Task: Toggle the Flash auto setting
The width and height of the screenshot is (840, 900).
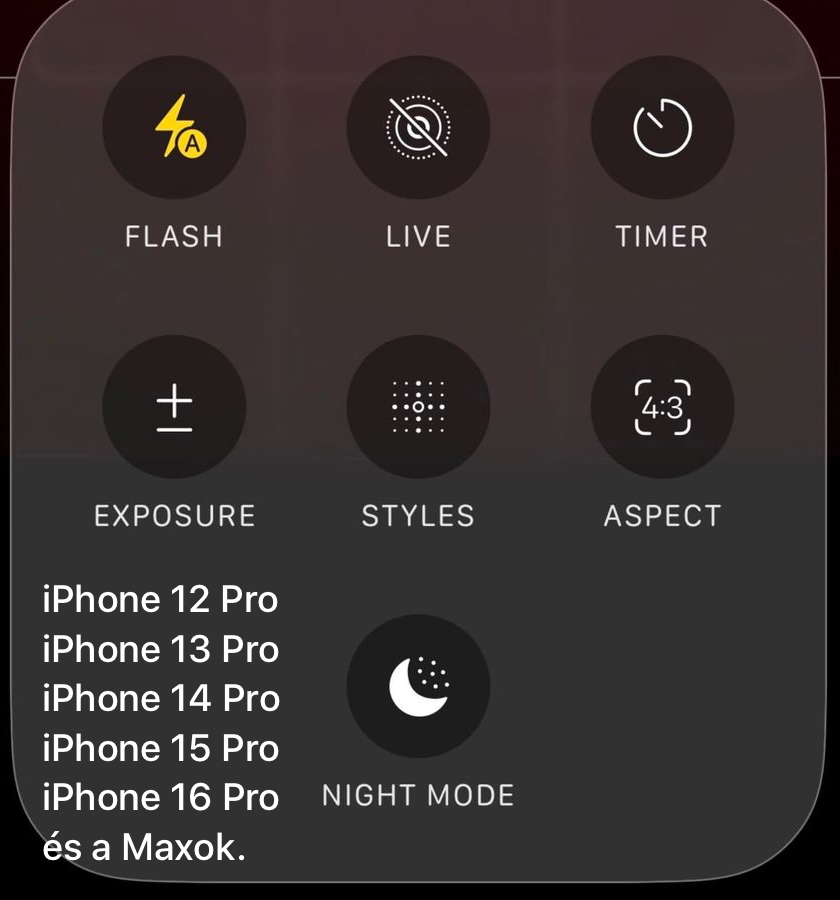Action: point(174,128)
